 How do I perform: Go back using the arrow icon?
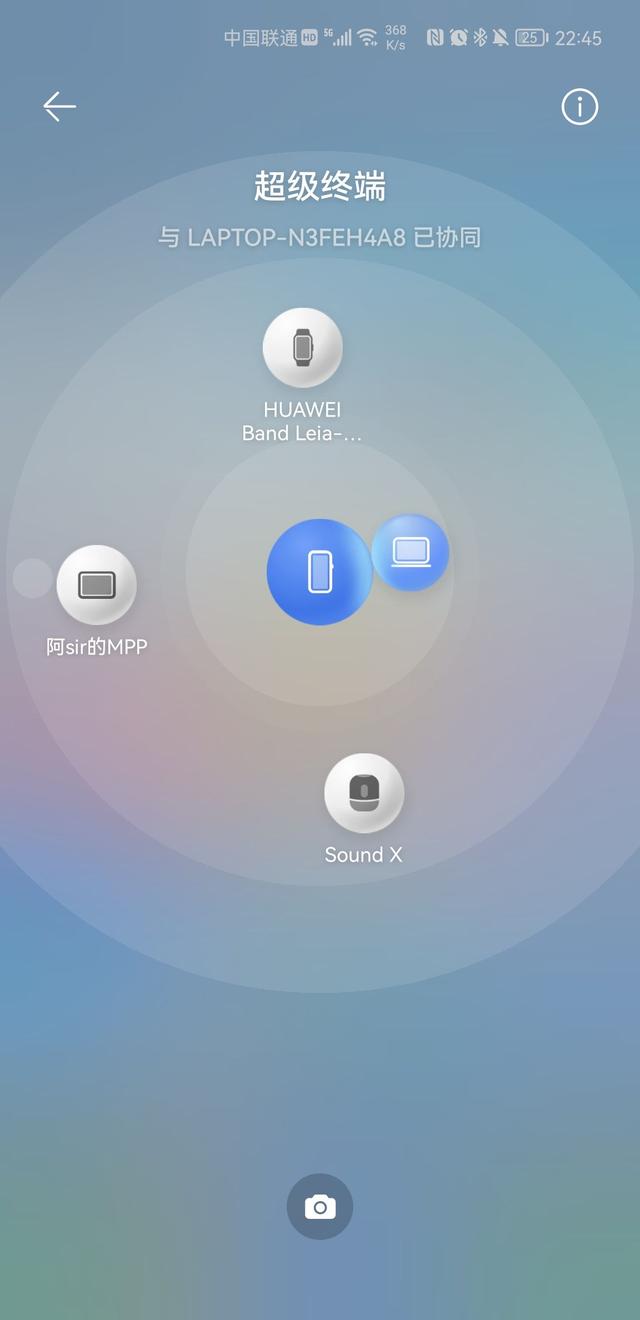59,106
